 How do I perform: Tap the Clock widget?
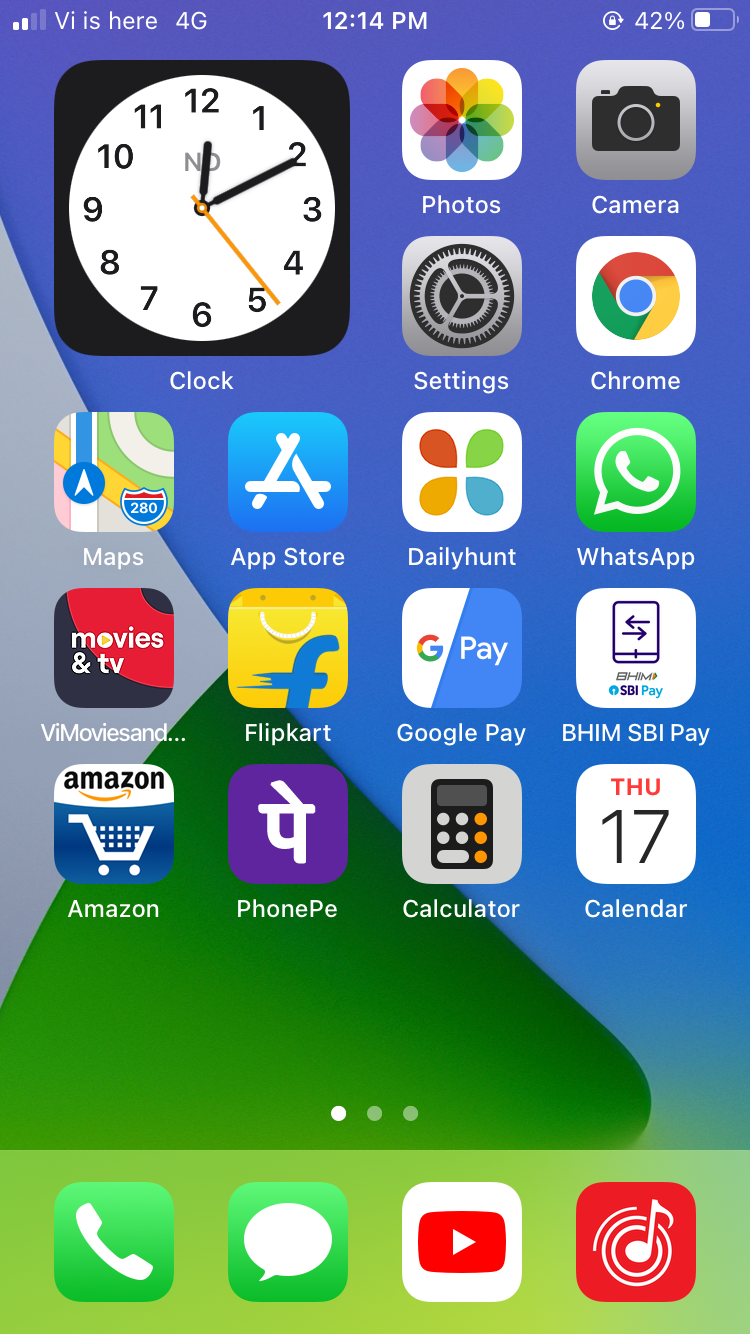(201, 206)
